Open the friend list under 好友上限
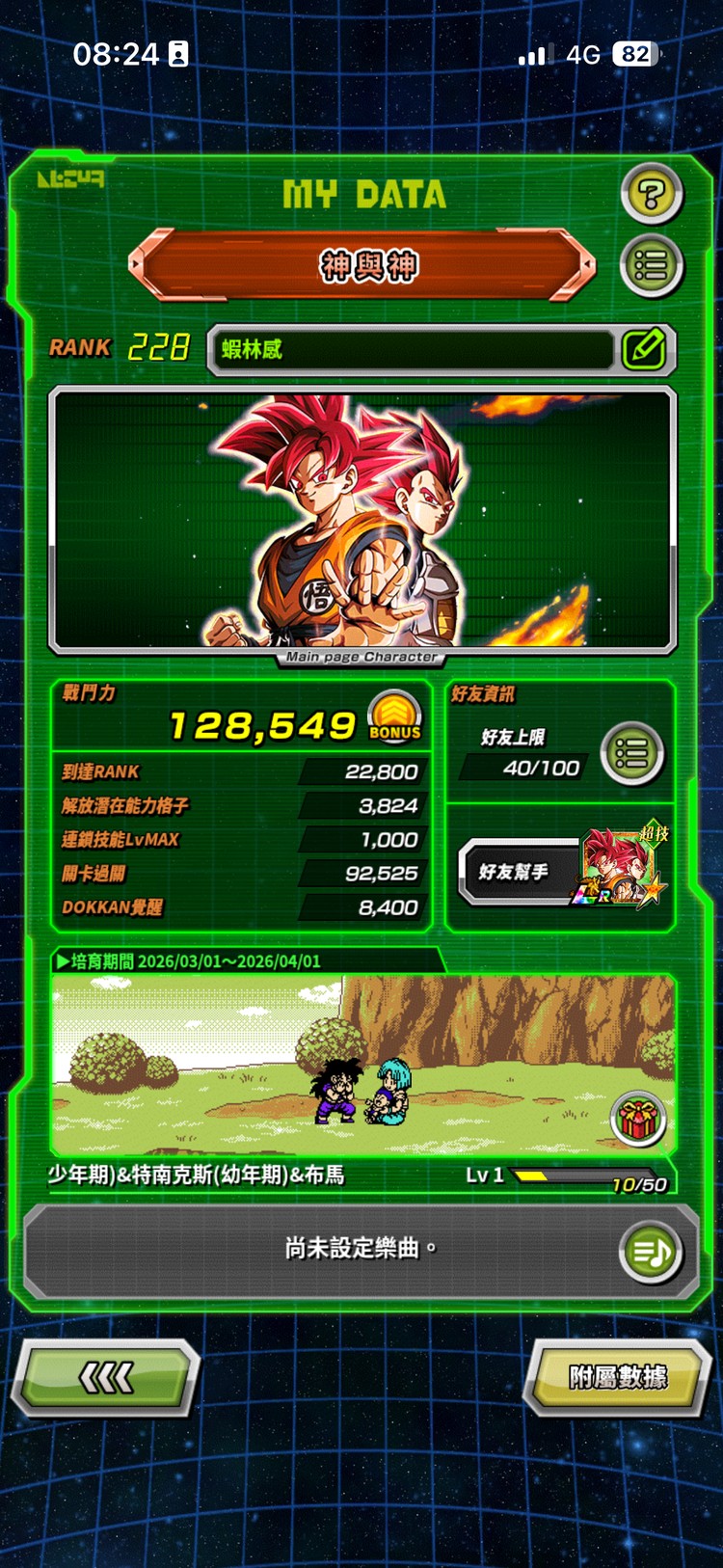Image resolution: width=723 pixels, height=1568 pixels. click(x=631, y=753)
